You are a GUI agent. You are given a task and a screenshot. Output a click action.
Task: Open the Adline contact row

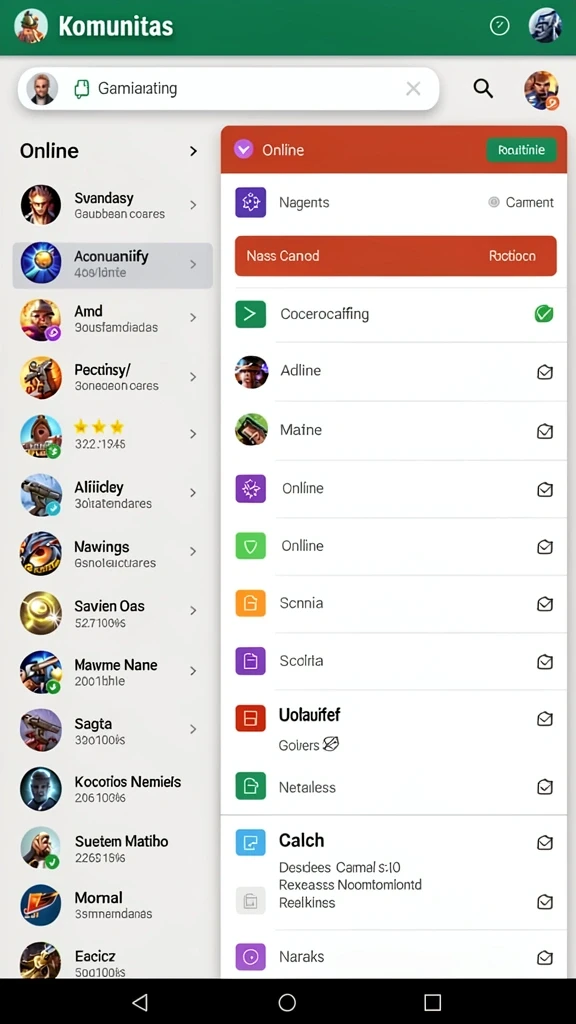(x=394, y=372)
